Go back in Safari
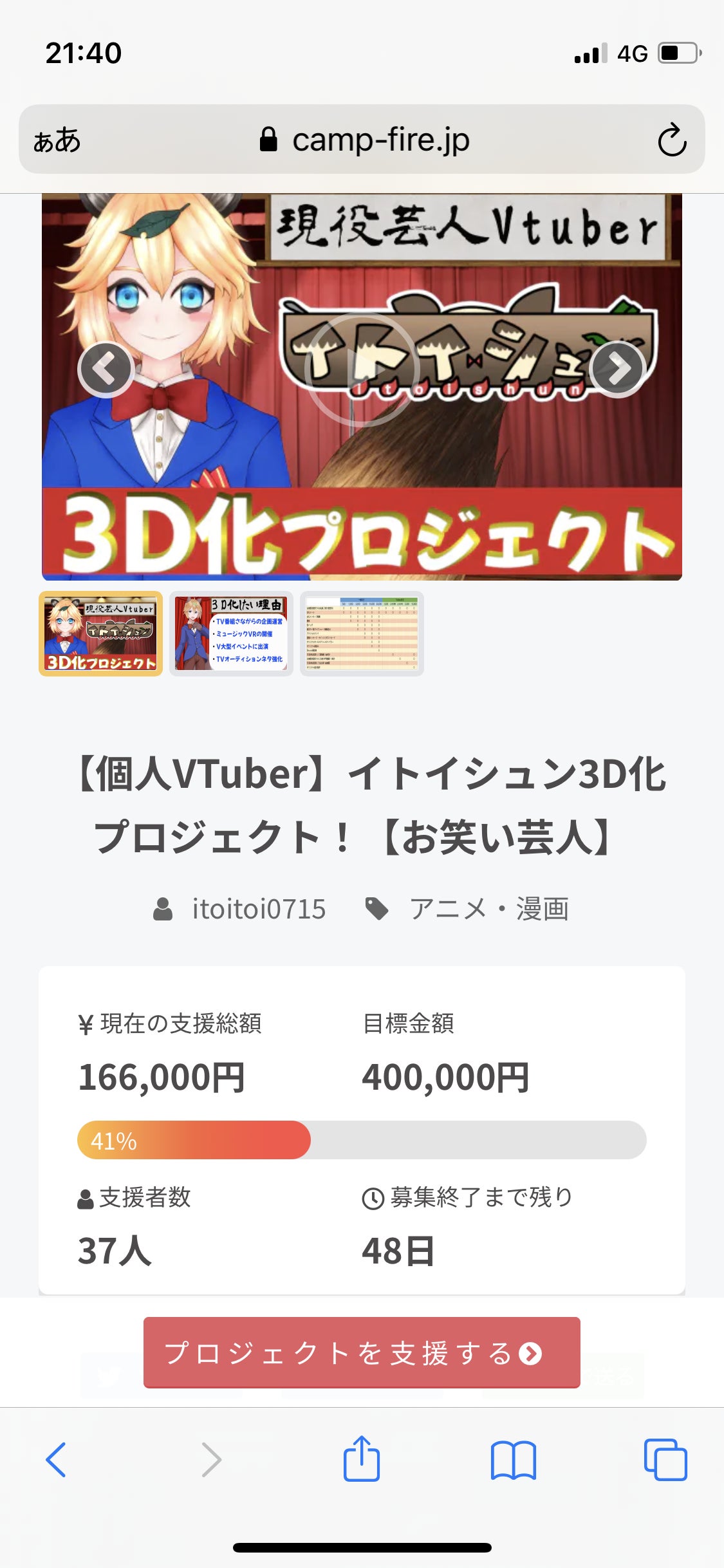 [56, 1459]
